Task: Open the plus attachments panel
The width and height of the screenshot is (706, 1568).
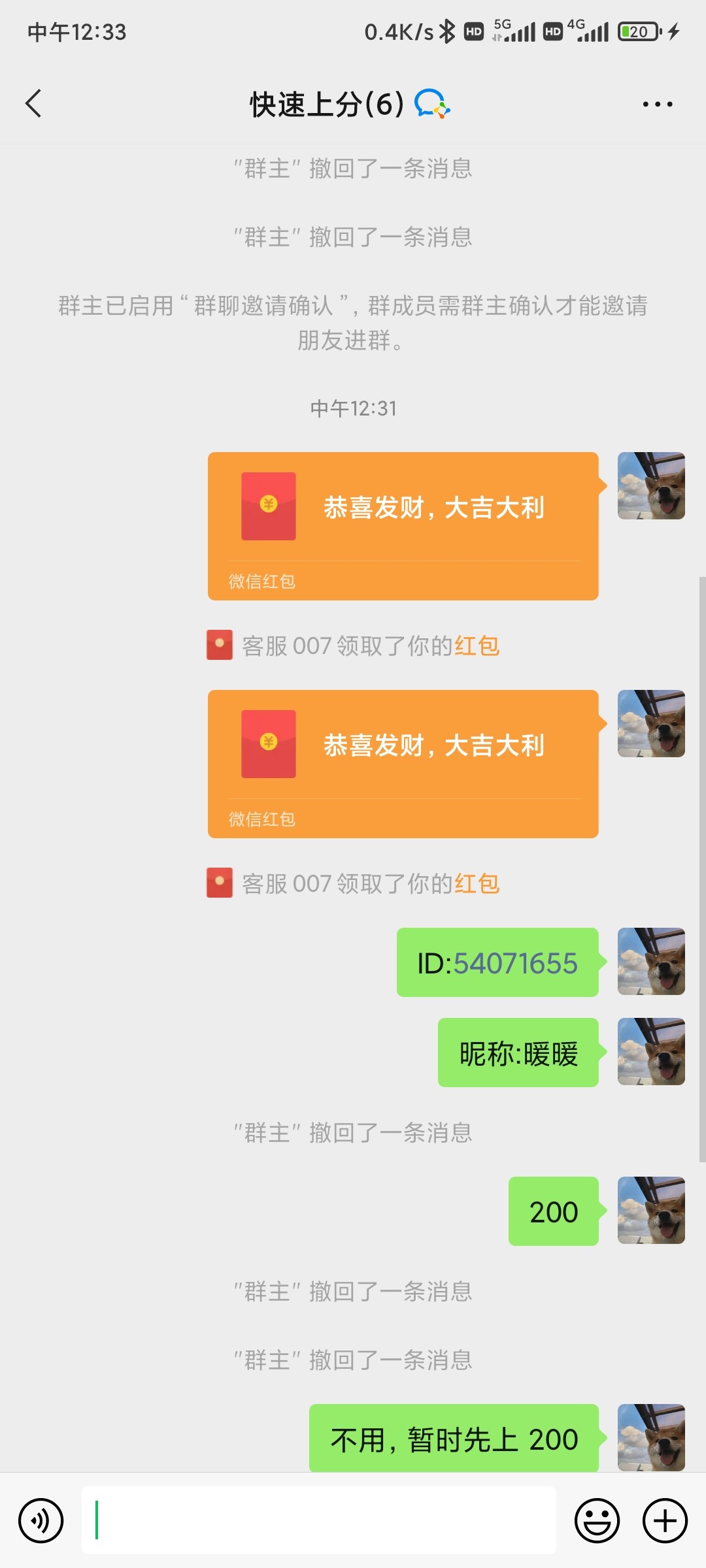Action: coord(665,1520)
